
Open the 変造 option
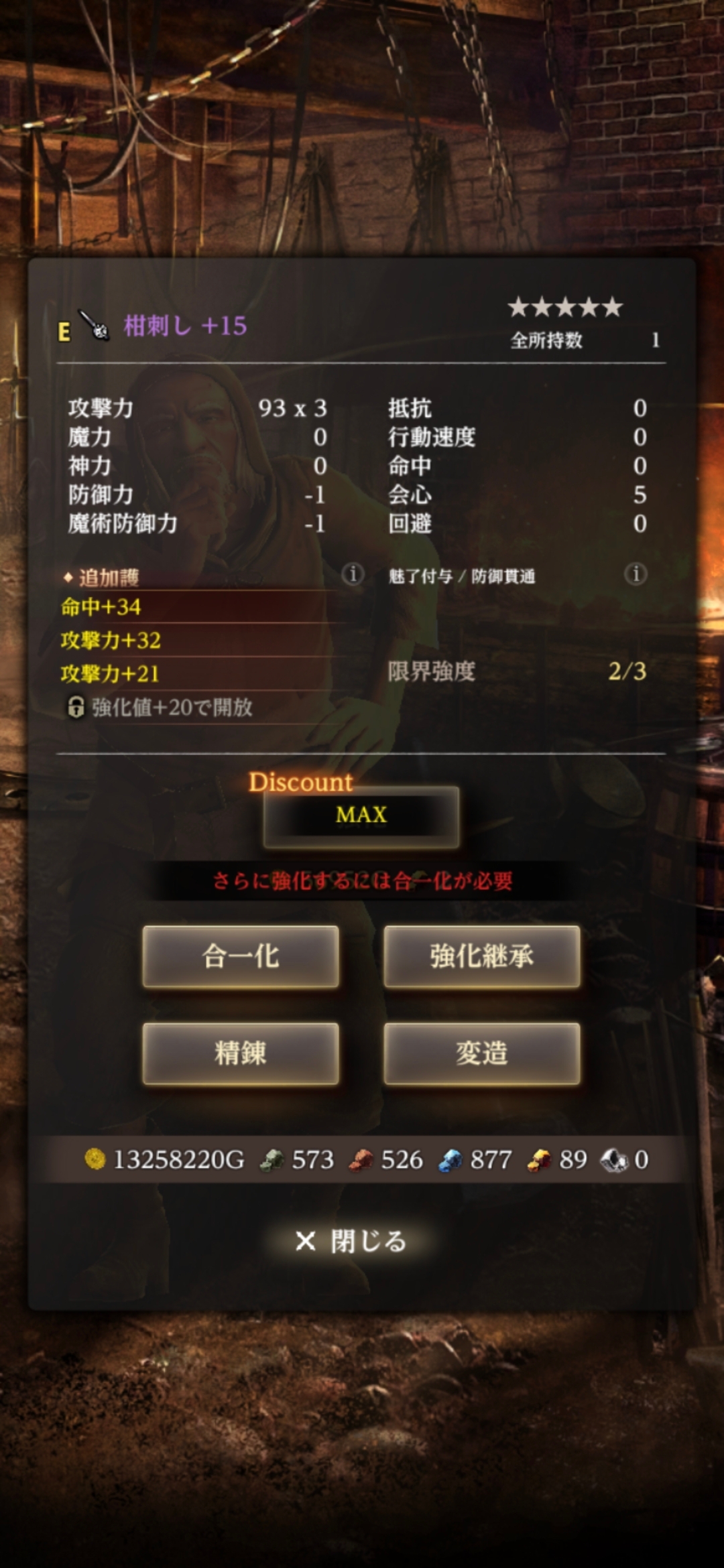pyautogui.click(x=481, y=1053)
